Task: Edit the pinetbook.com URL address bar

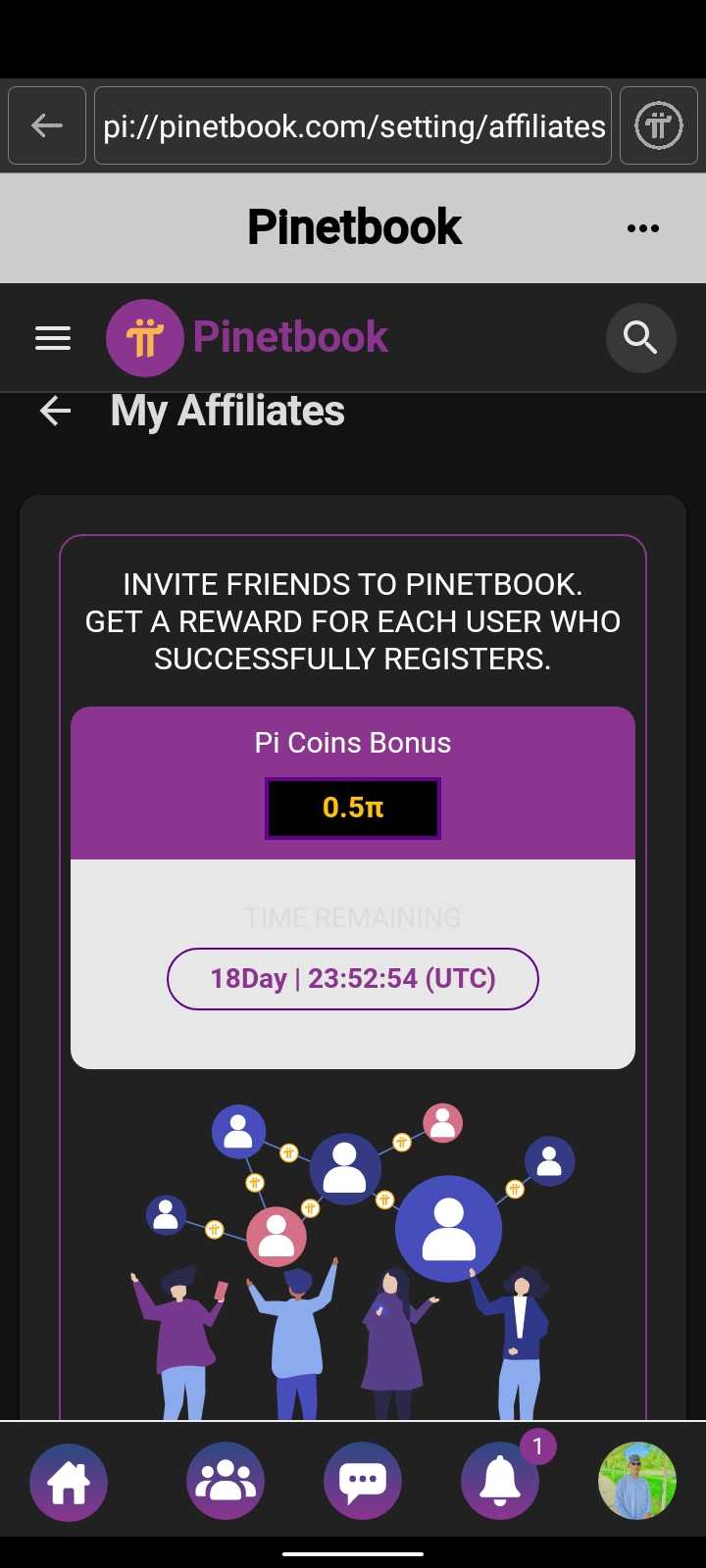Action: (x=353, y=125)
